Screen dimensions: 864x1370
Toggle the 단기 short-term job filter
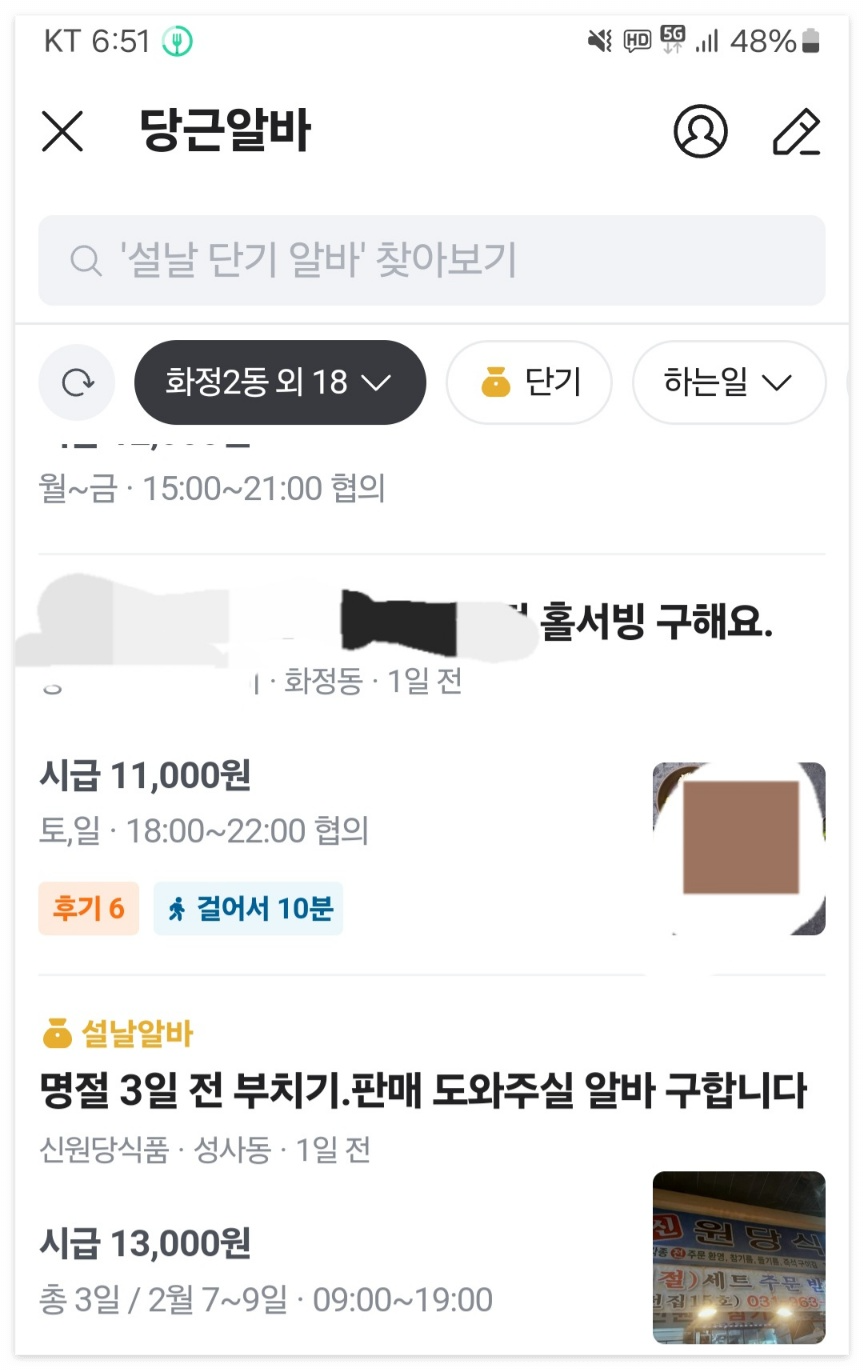(529, 382)
